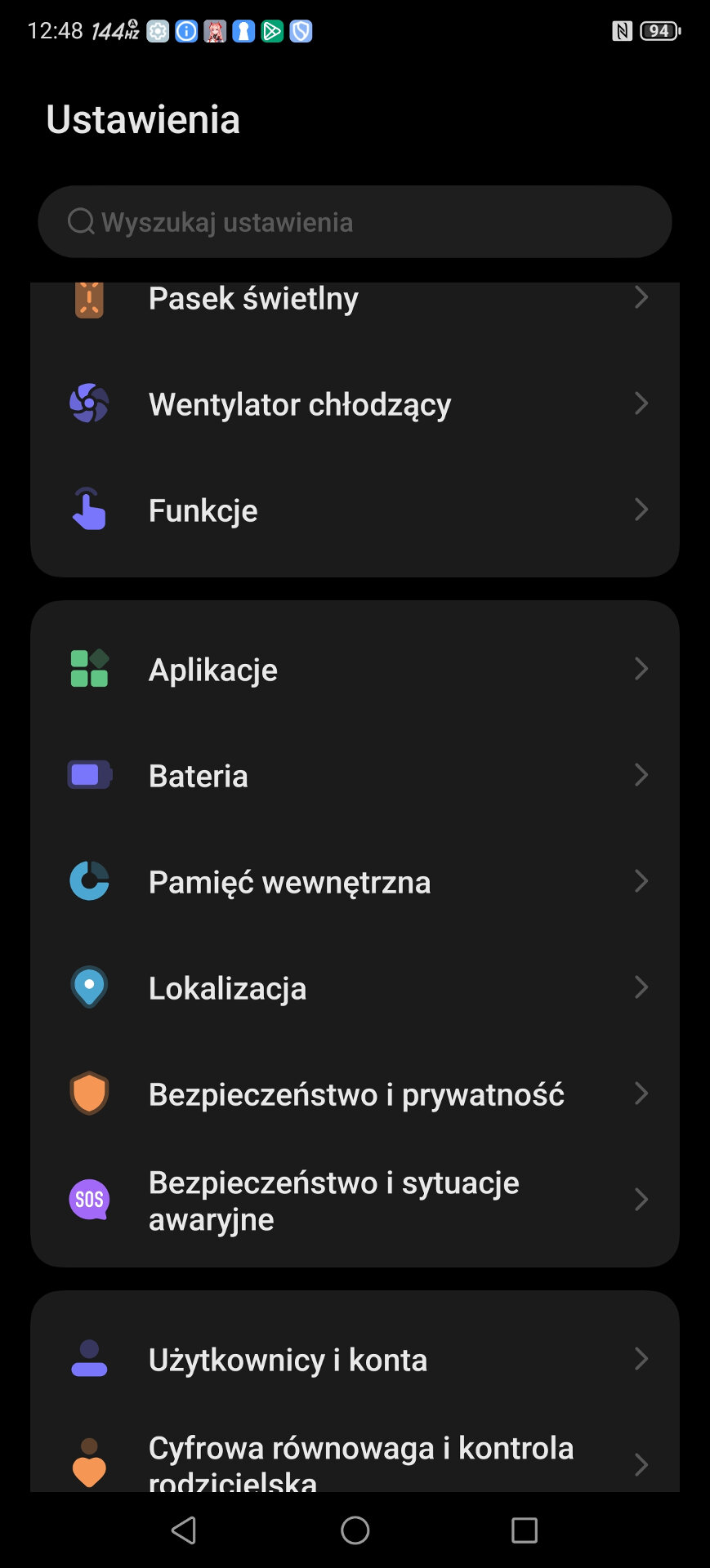This screenshot has height=1568, width=710.
Task: Open Pasek świetlny settings
Action: [x=355, y=300]
